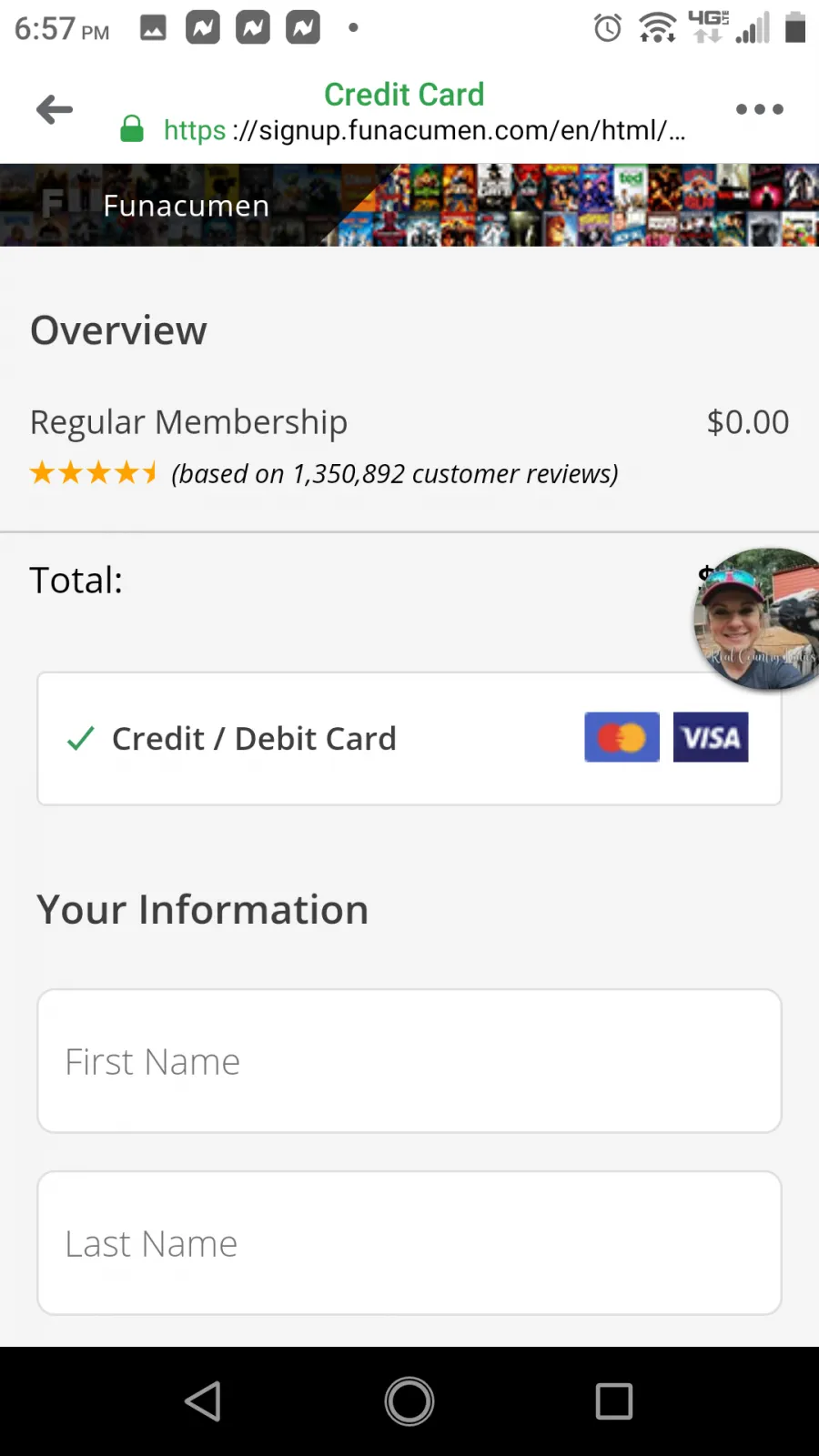Open the recent apps view
819x1456 pixels.
point(614,1401)
